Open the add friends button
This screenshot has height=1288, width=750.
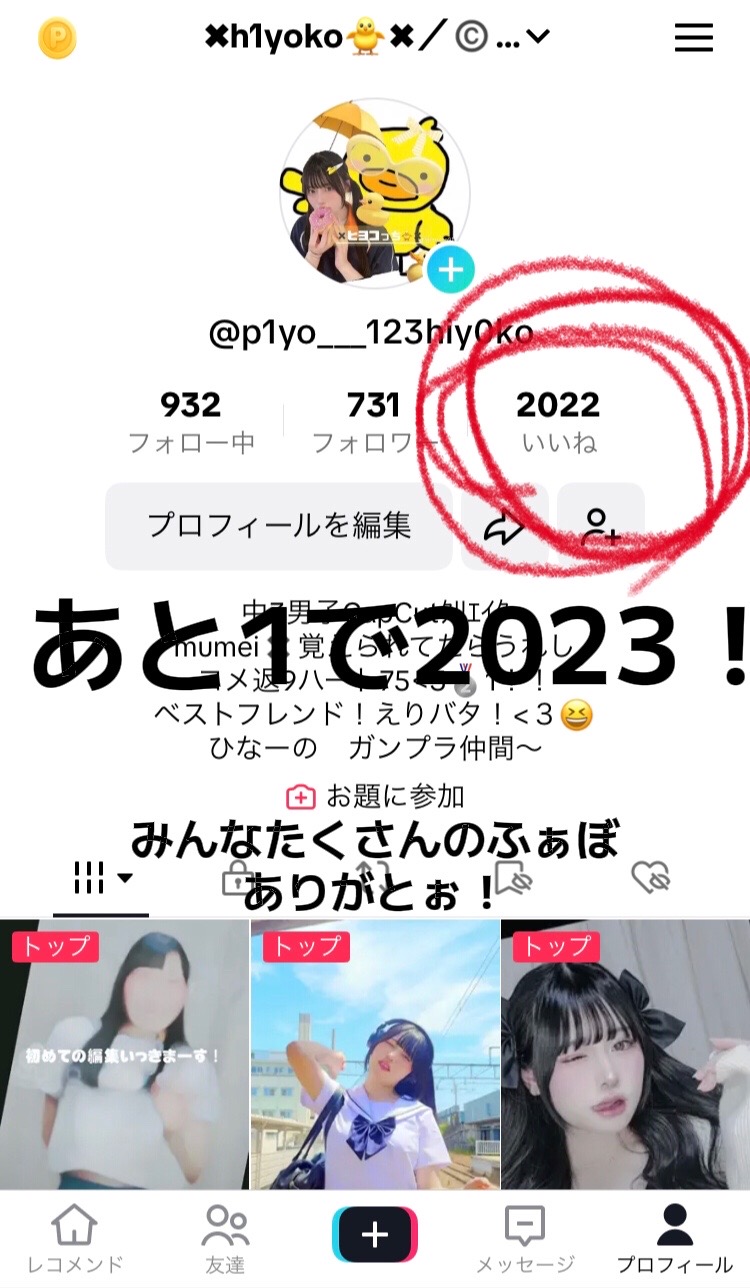pyautogui.click(x=601, y=526)
